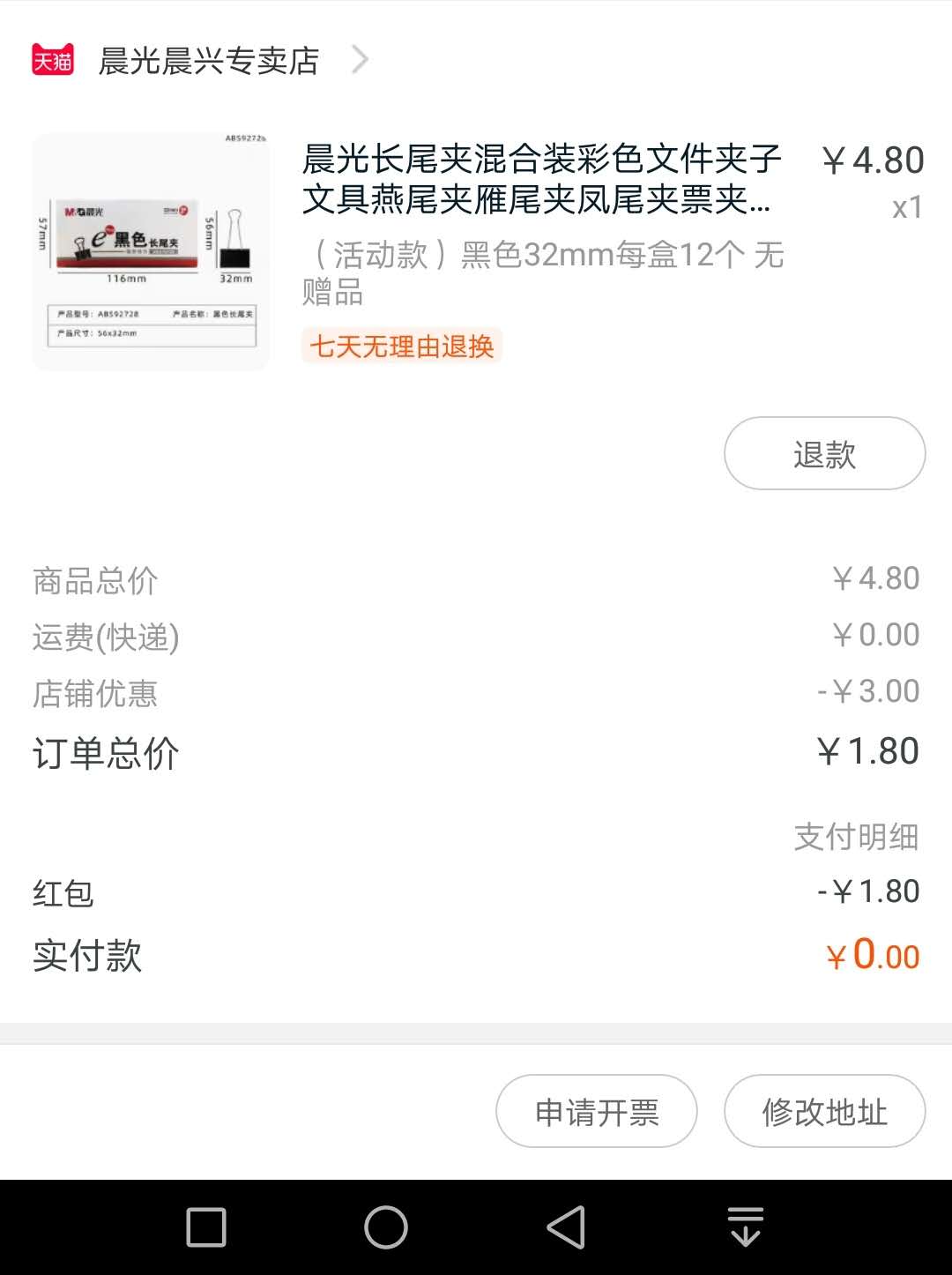The height and width of the screenshot is (1275, 952).
Task: Tap 修改地址 to change address
Action: [x=824, y=1111]
